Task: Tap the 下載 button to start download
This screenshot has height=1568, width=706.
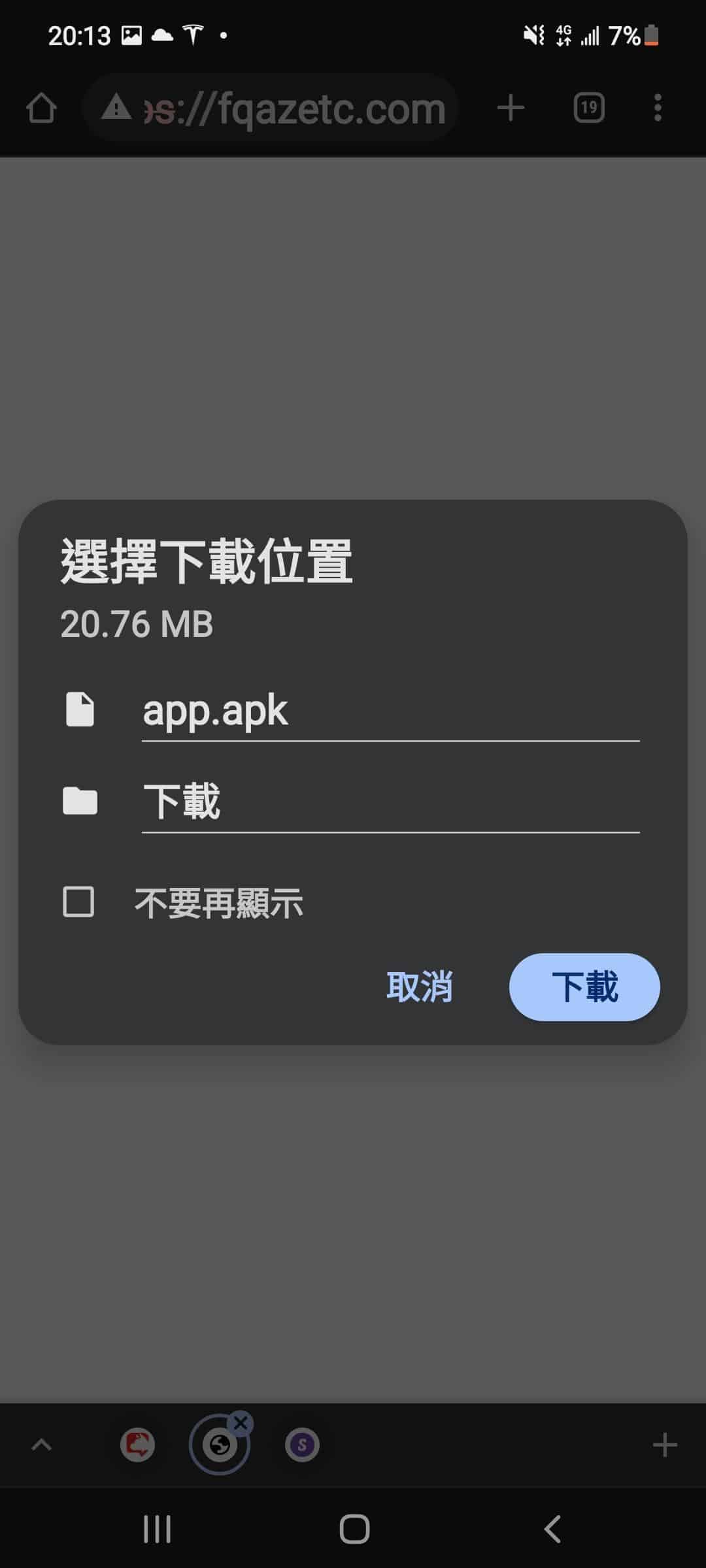Action: 584,987
